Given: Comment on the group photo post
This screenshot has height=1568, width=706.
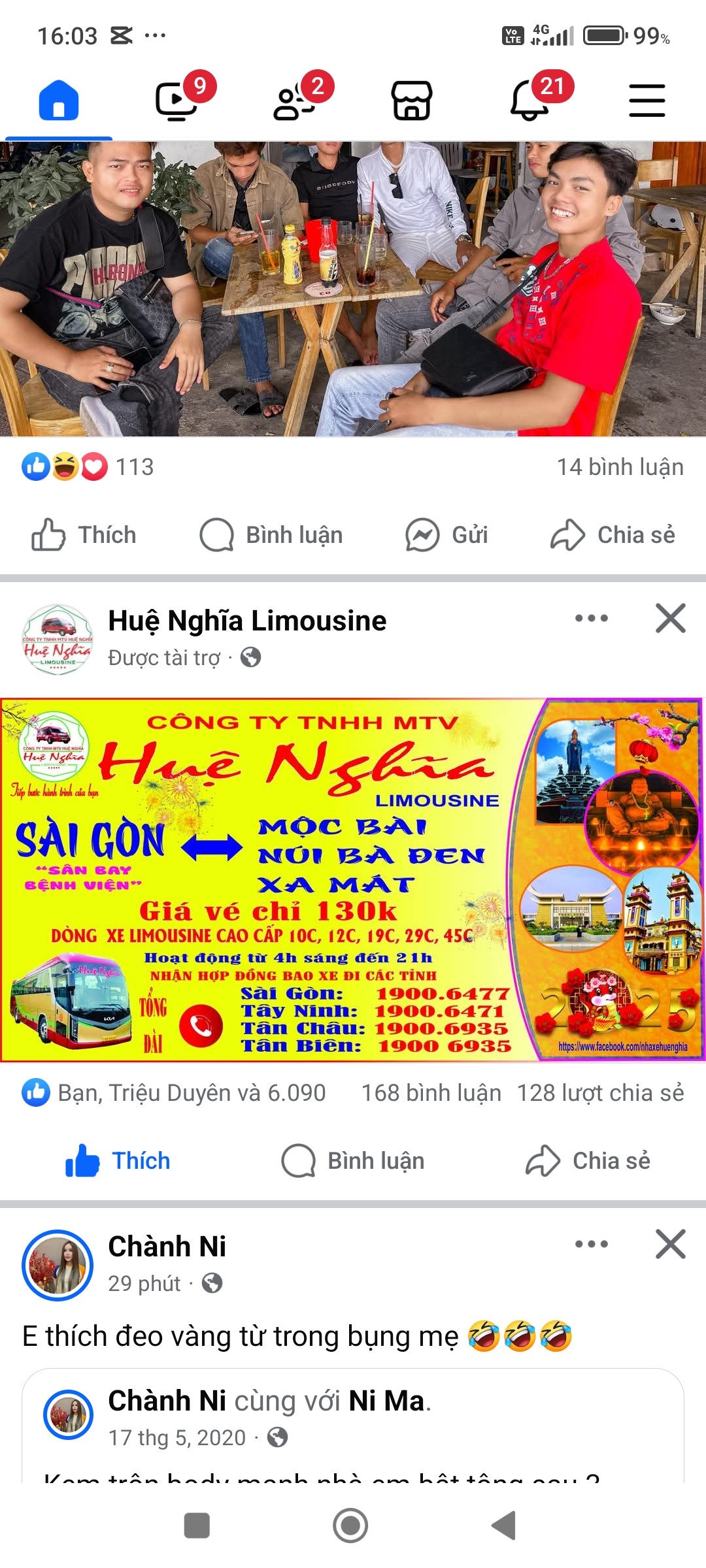Looking at the screenshot, I should click(272, 535).
